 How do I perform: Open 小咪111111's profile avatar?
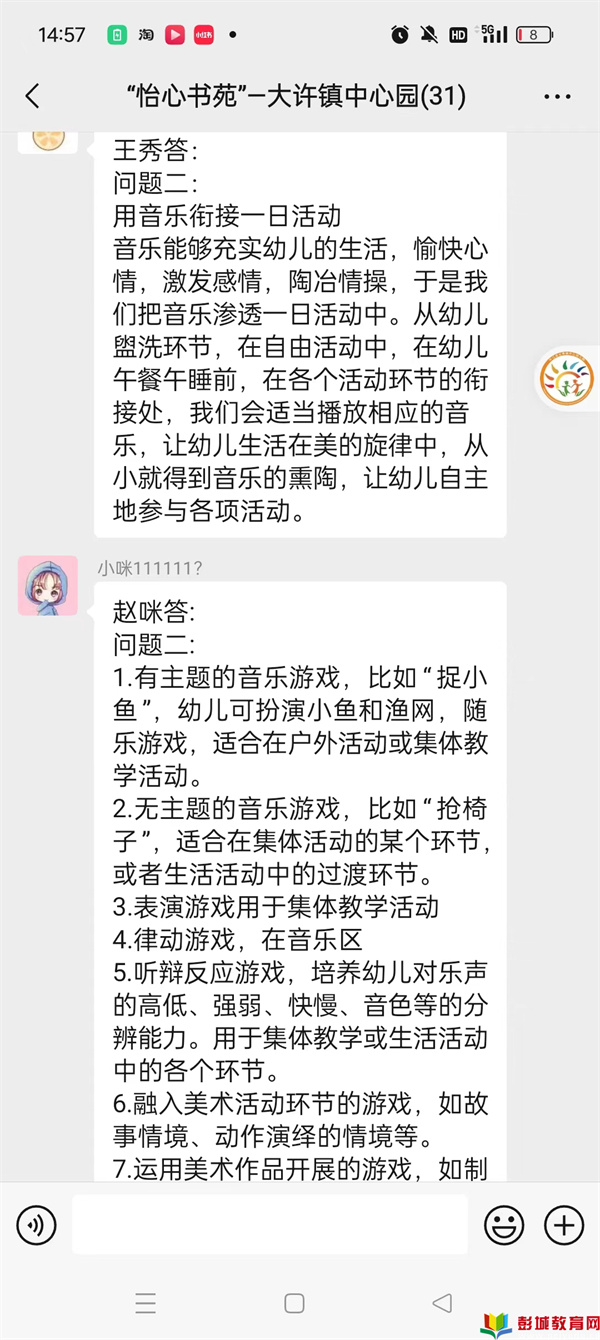[47, 586]
